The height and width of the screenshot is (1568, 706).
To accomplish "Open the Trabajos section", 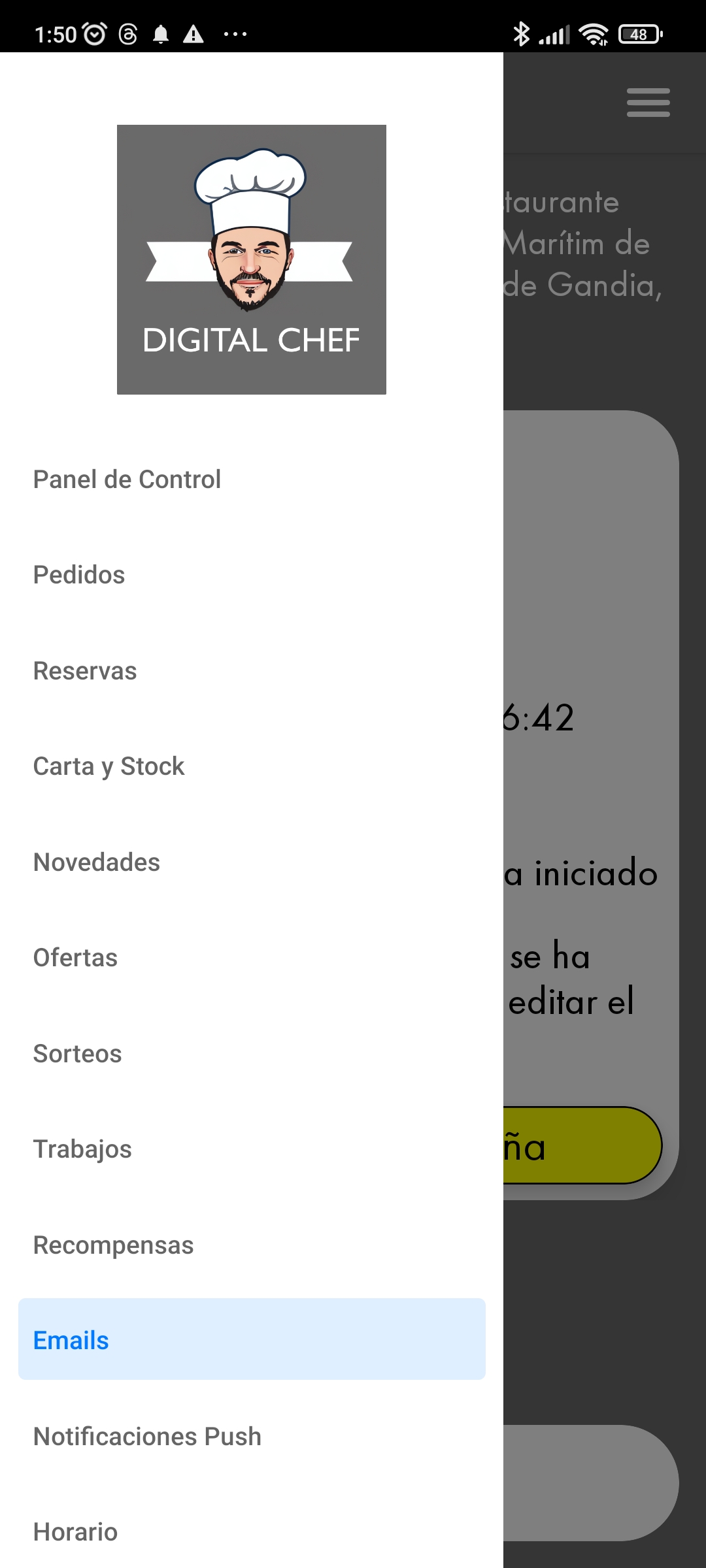I will click(83, 1149).
